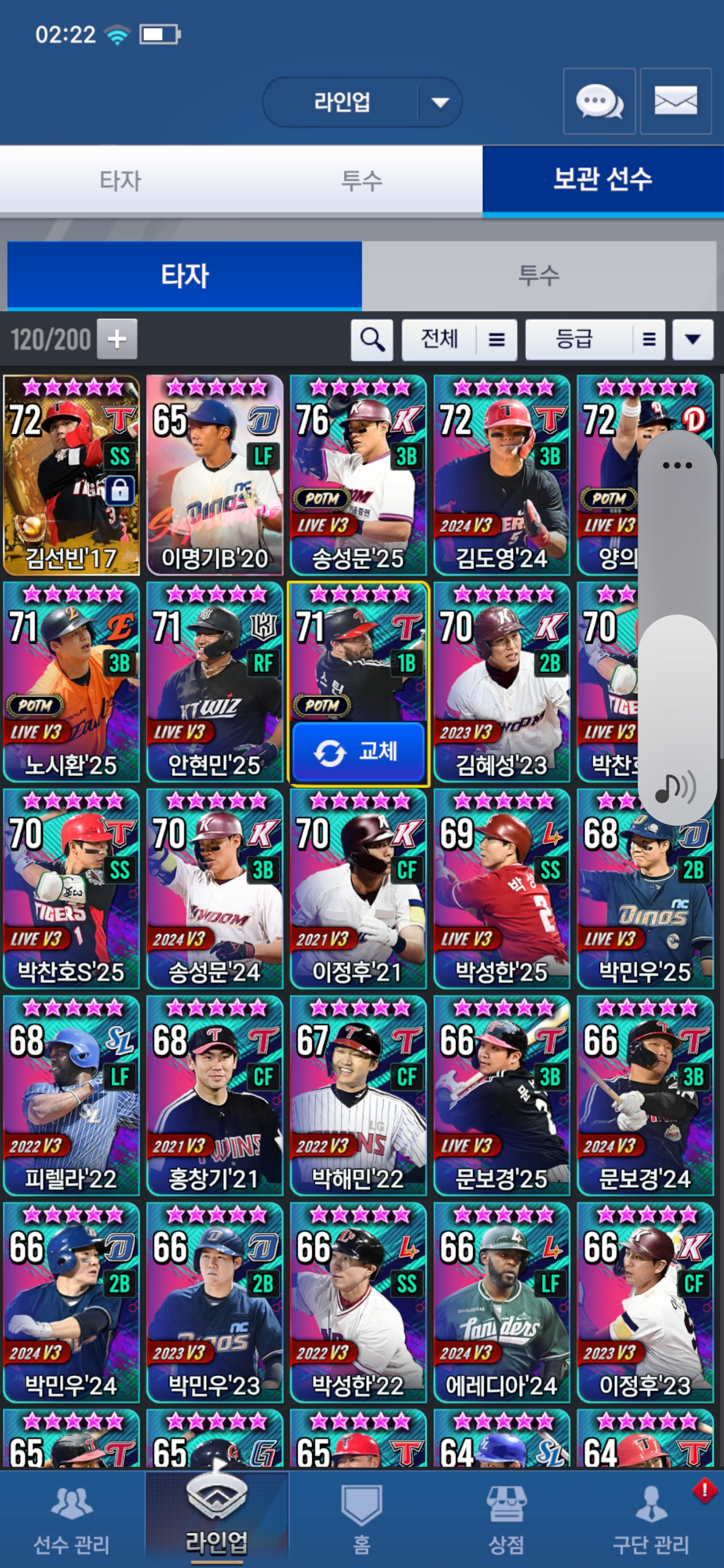724x1568 pixels.
Task: Go to 선수 관리 in bottom navigation
Action: point(72,1519)
